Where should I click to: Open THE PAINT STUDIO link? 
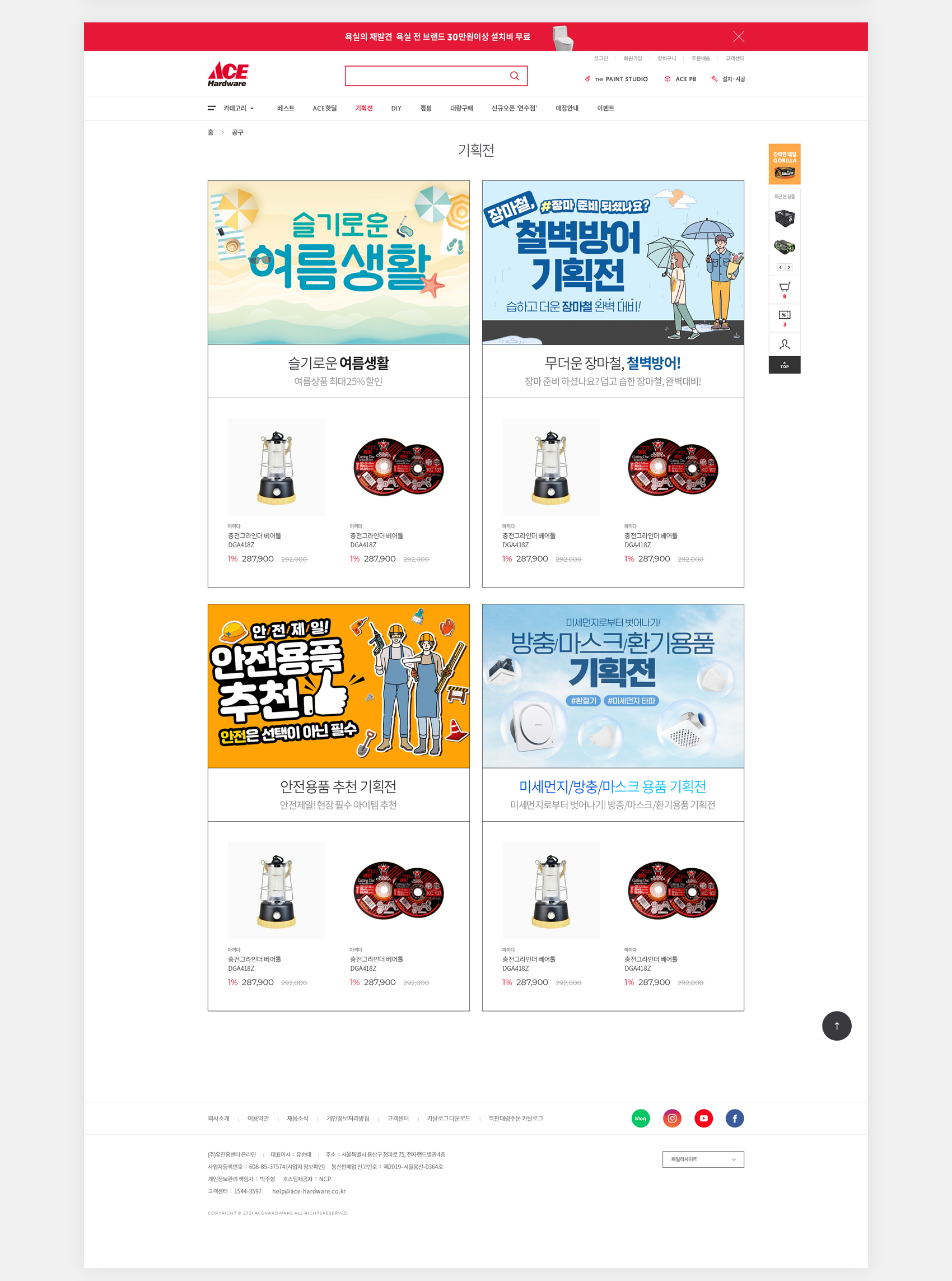point(616,79)
